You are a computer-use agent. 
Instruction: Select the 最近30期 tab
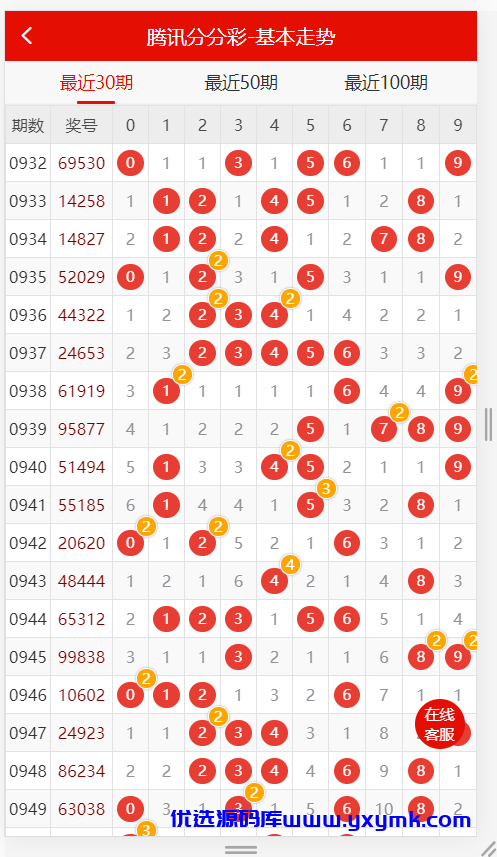pos(96,83)
